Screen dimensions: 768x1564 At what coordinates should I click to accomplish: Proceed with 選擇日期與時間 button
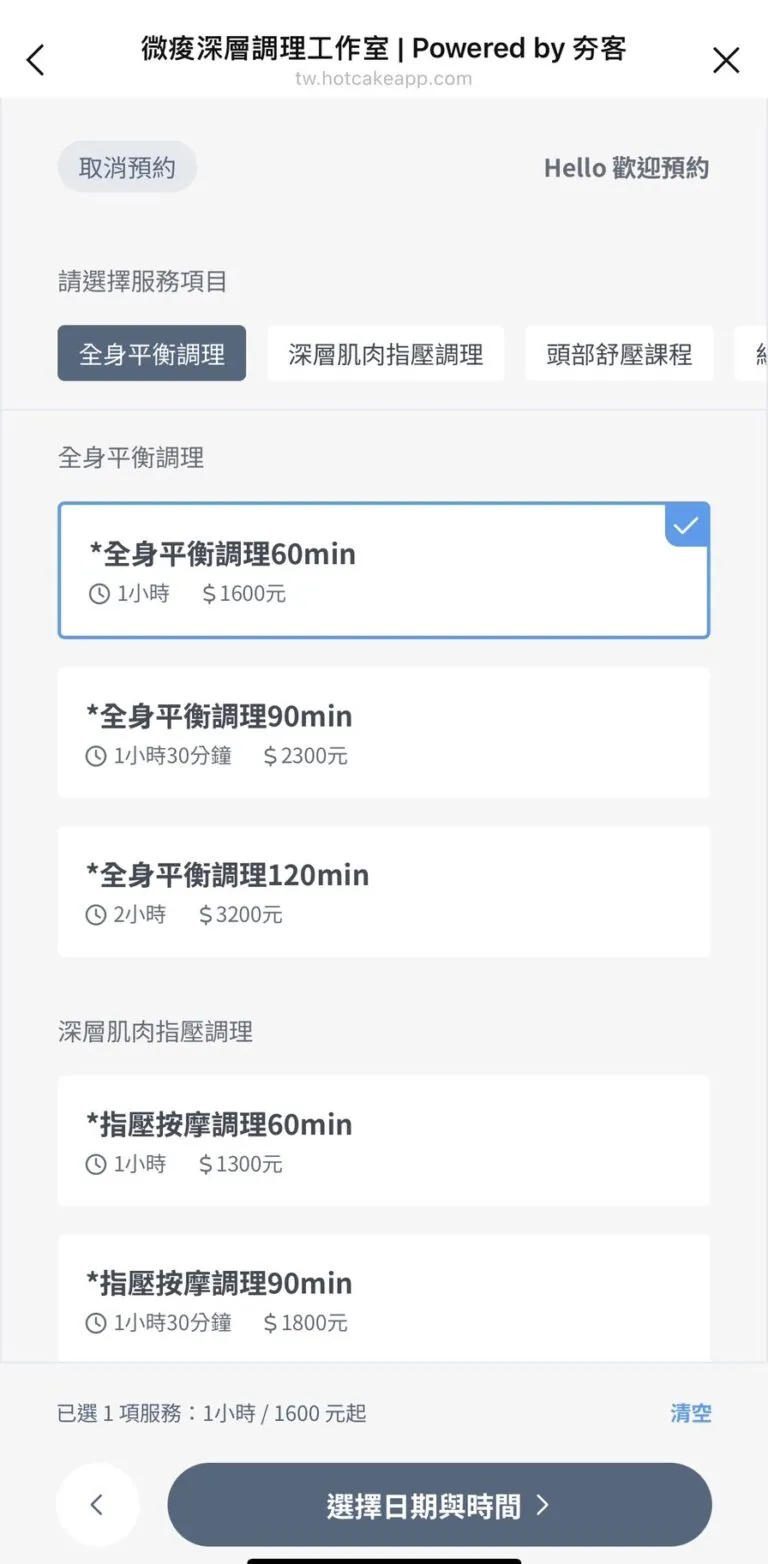pos(439,1505)
